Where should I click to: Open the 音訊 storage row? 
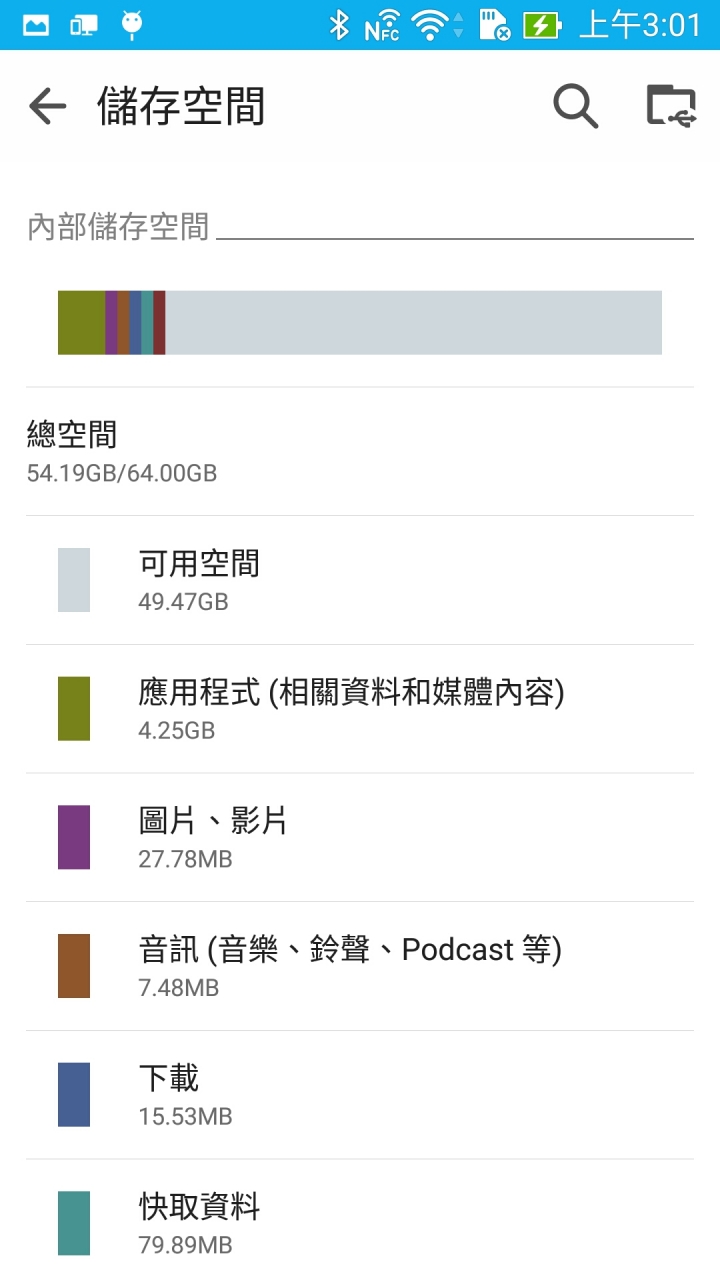pyautogui.click(x=360, y=967)
